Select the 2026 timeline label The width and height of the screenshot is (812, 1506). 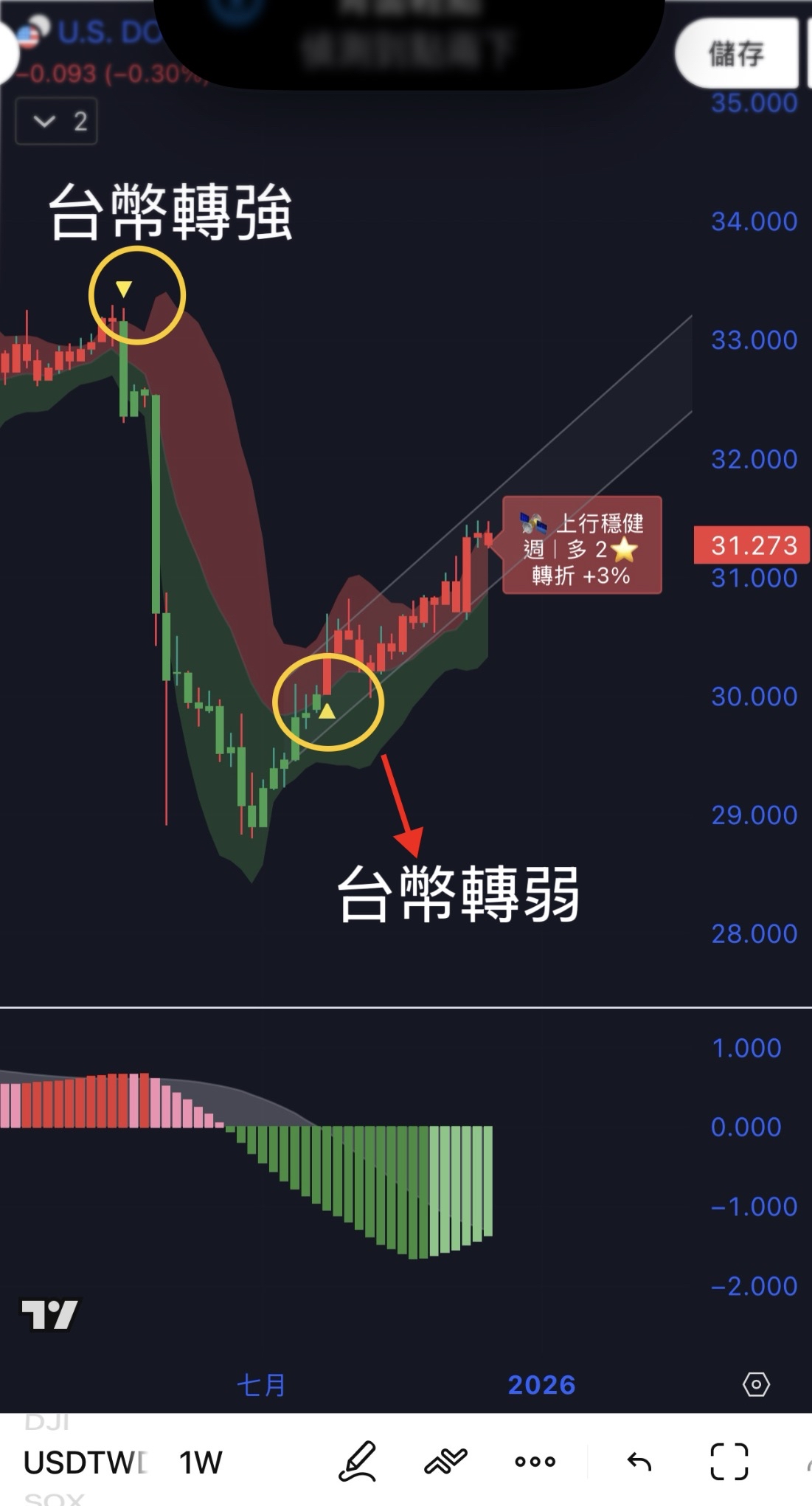coord(541,1386)
